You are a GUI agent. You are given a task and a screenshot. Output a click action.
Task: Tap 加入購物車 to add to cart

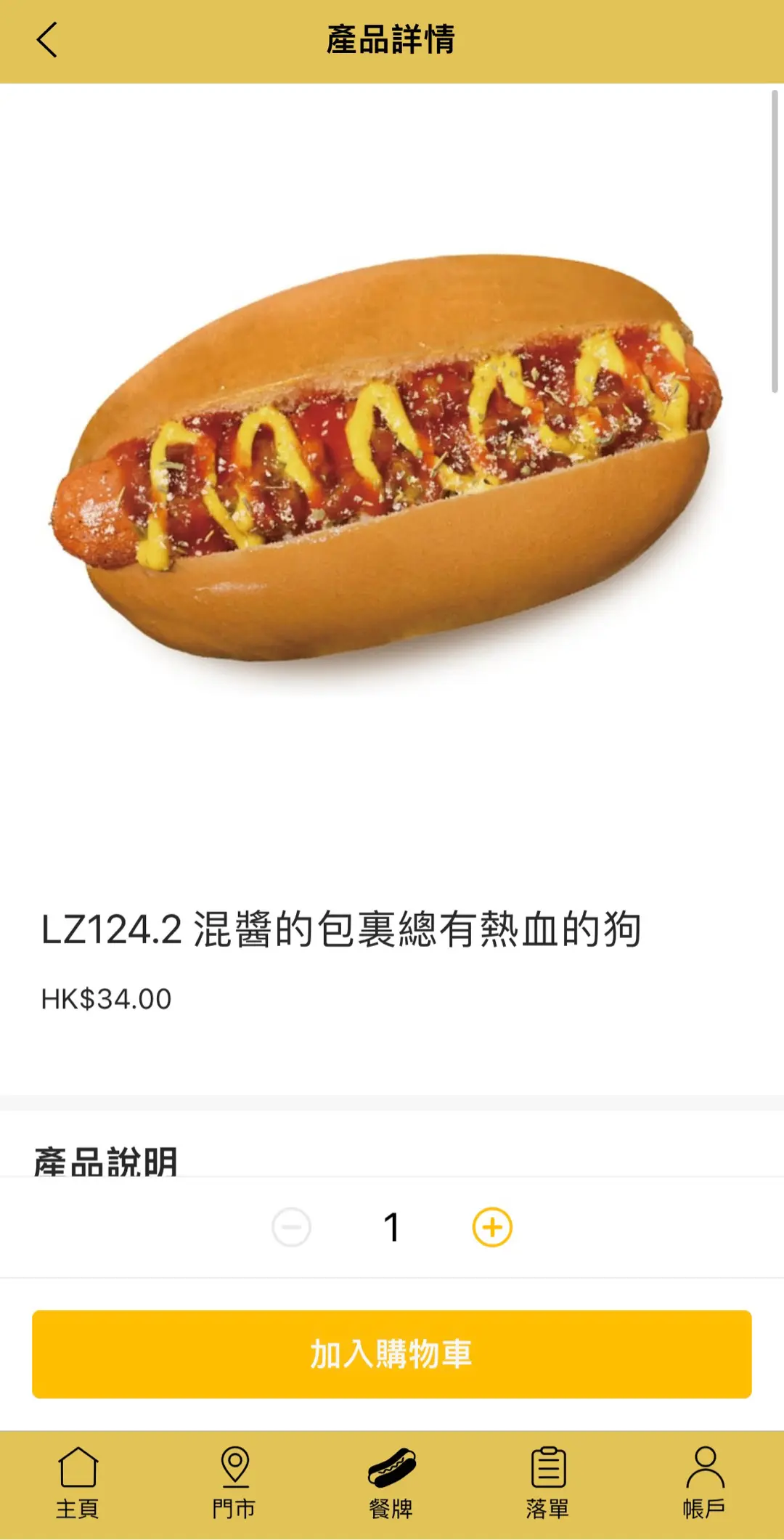click(392, 1354)
